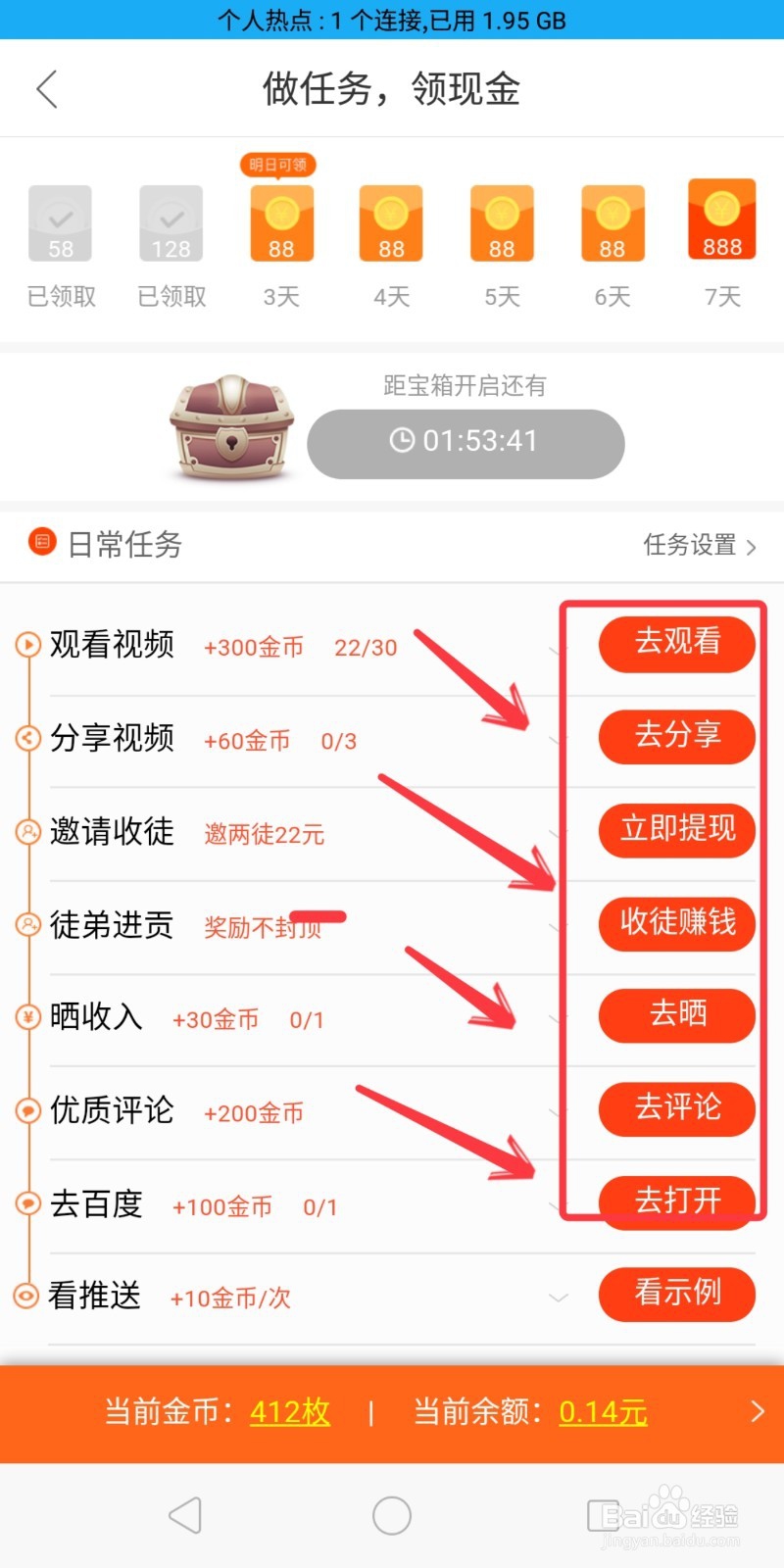Claim the 3天 red envelope with 88 coins
Image resolution: width=784 pixels, height=1568 pixels.
(x=281, y=220)
